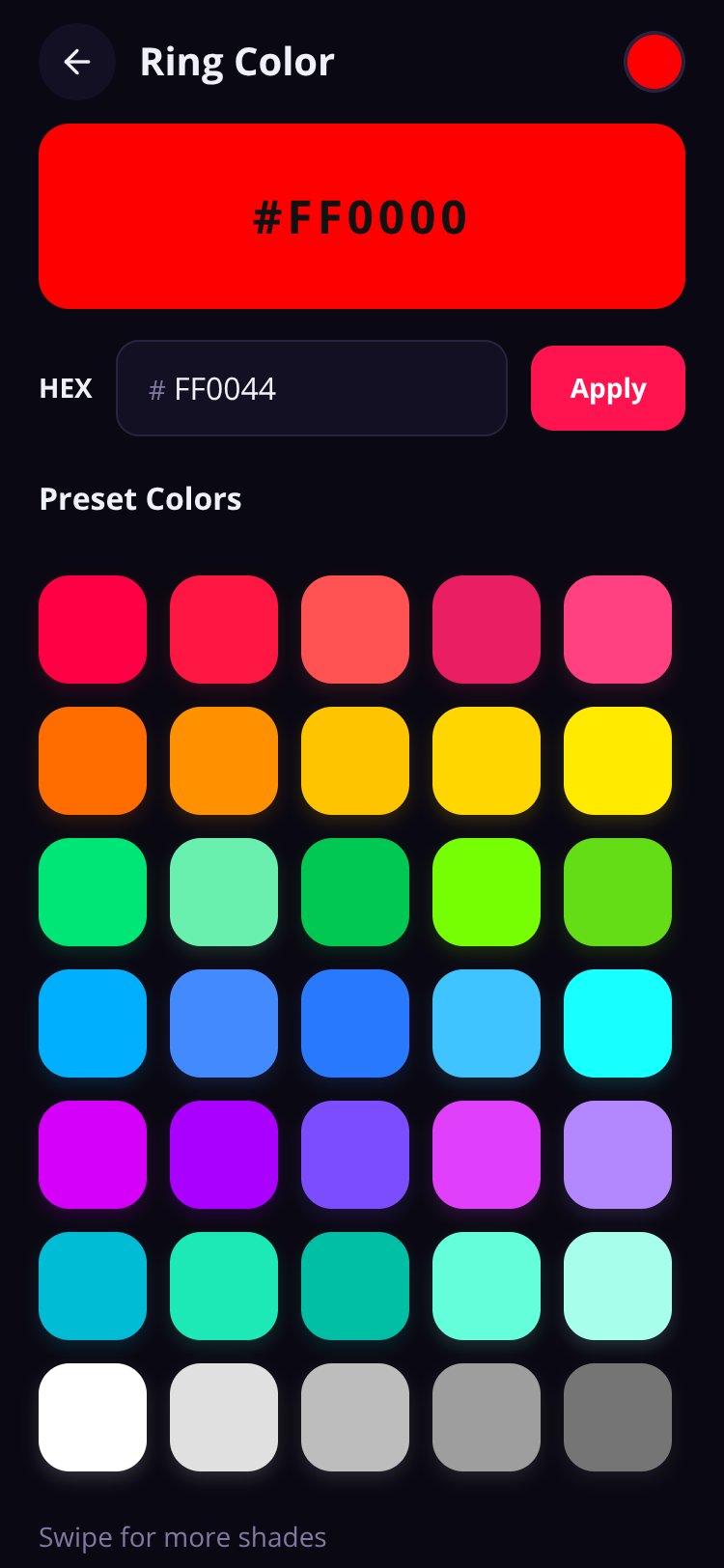
Task: Pick the hot pink preset swatch
Action: pos(618,630)
